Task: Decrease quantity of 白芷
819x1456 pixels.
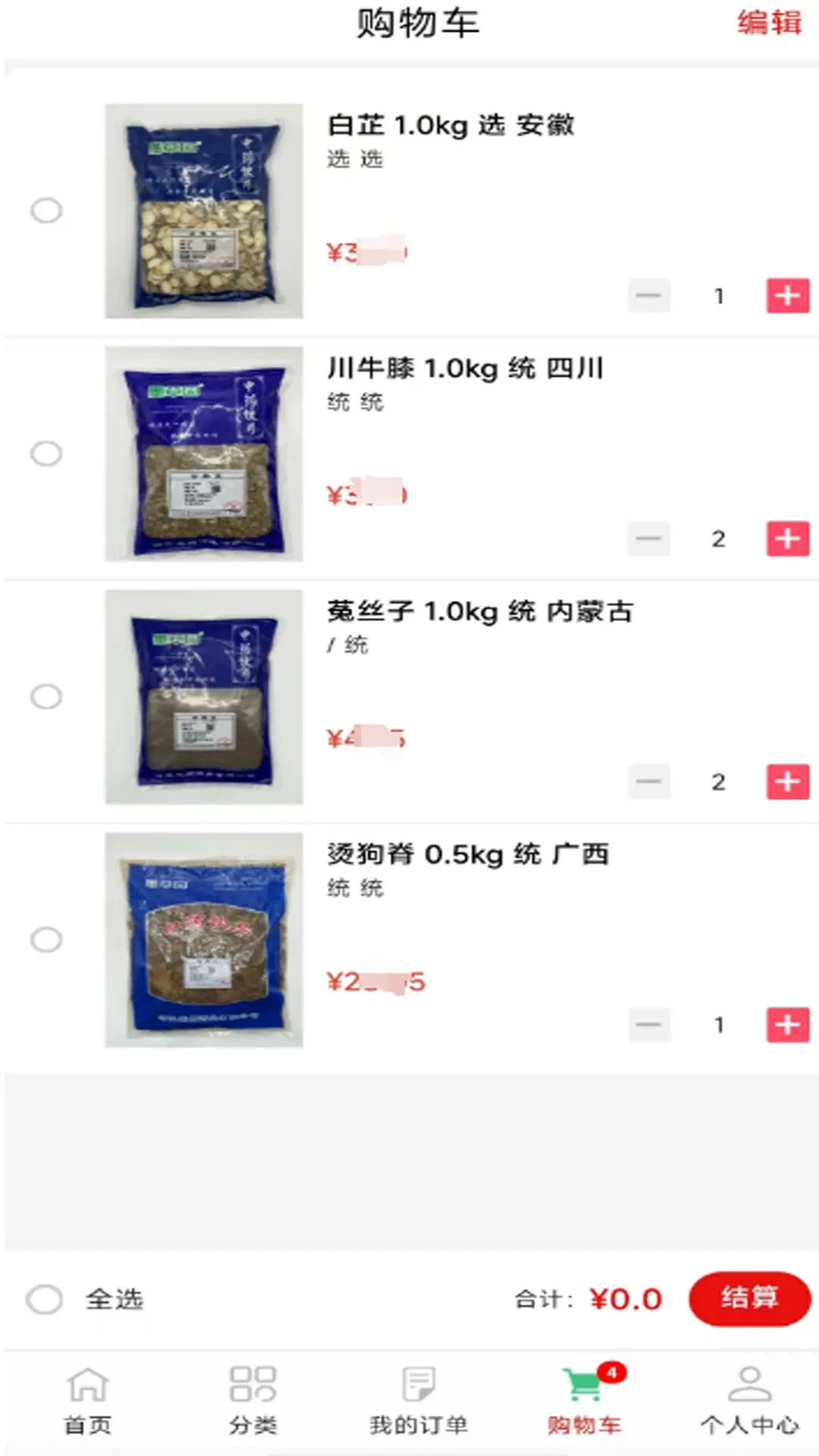Action: [x=648, y=296]
